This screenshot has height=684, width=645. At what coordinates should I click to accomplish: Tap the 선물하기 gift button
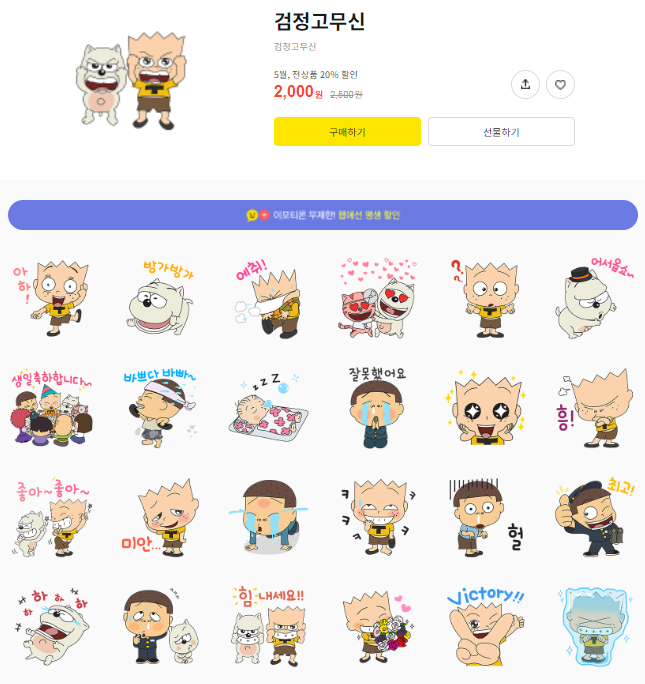pos(501,132)
